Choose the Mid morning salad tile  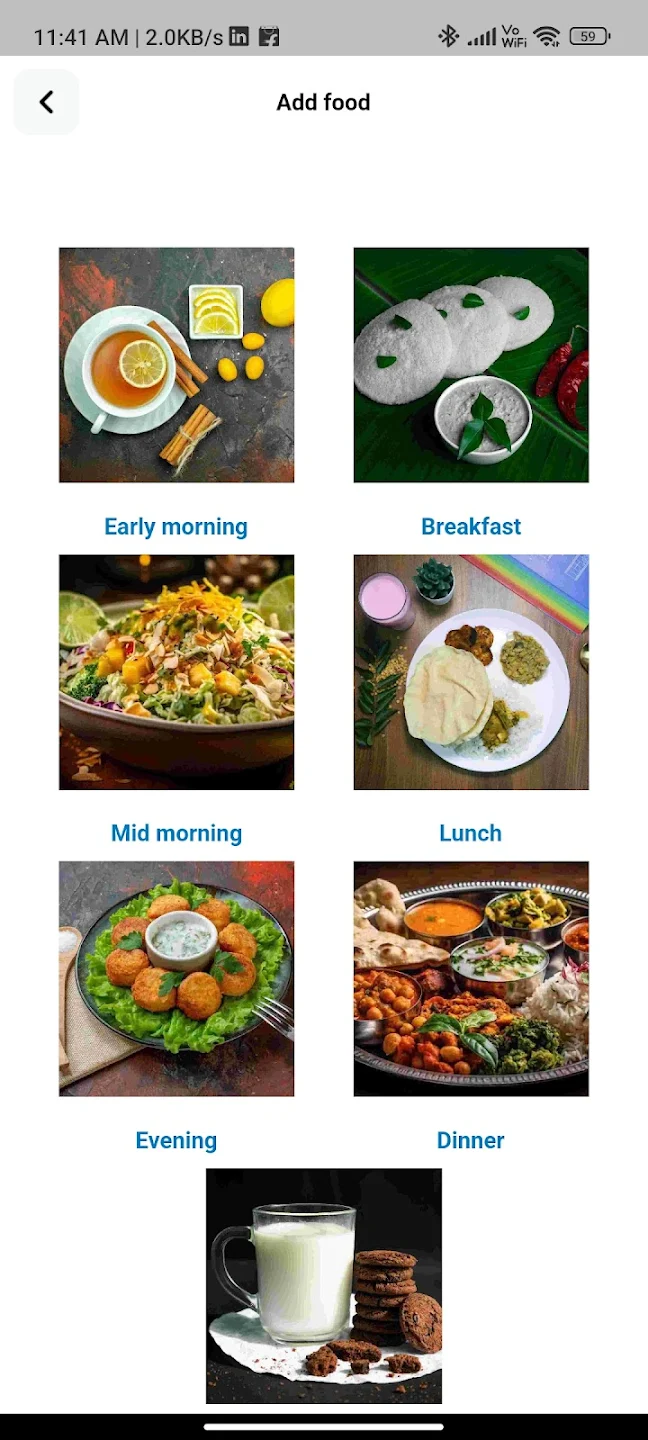176,672
